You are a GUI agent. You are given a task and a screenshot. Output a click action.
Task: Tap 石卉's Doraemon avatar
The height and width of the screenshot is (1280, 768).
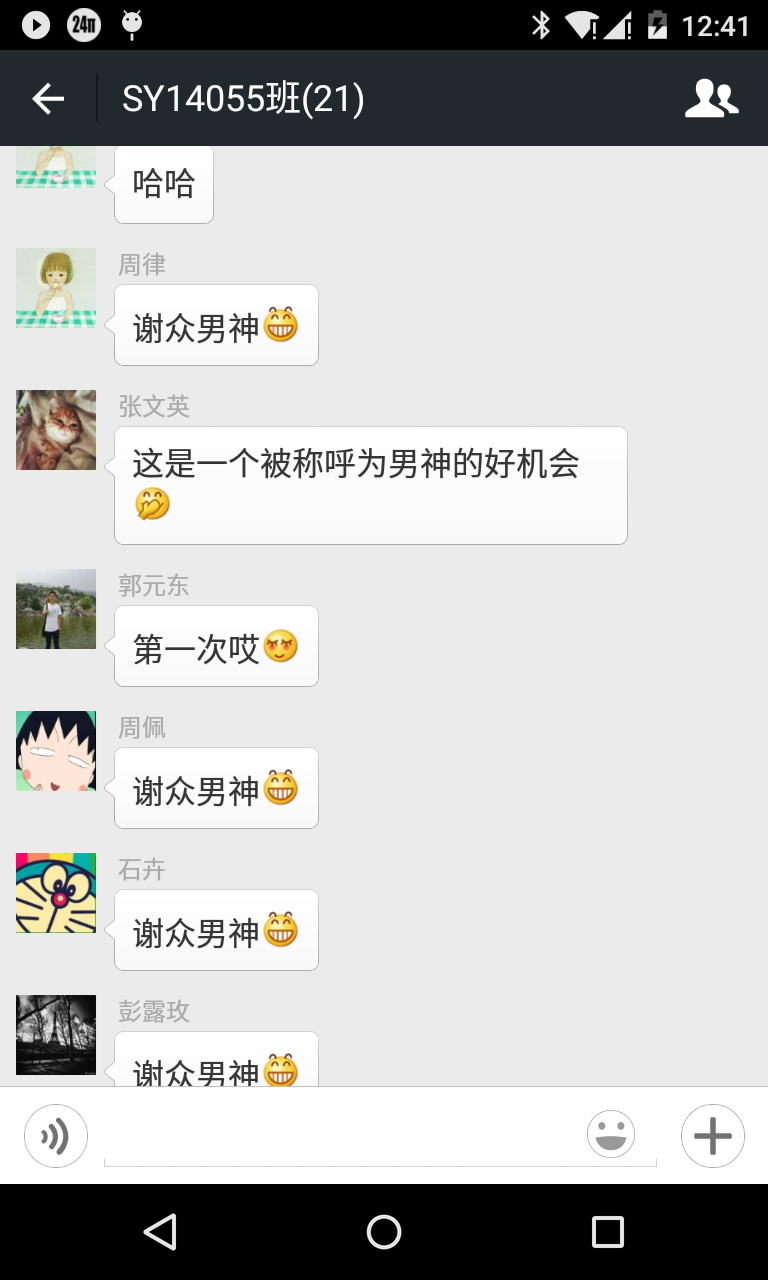point(55,893)
